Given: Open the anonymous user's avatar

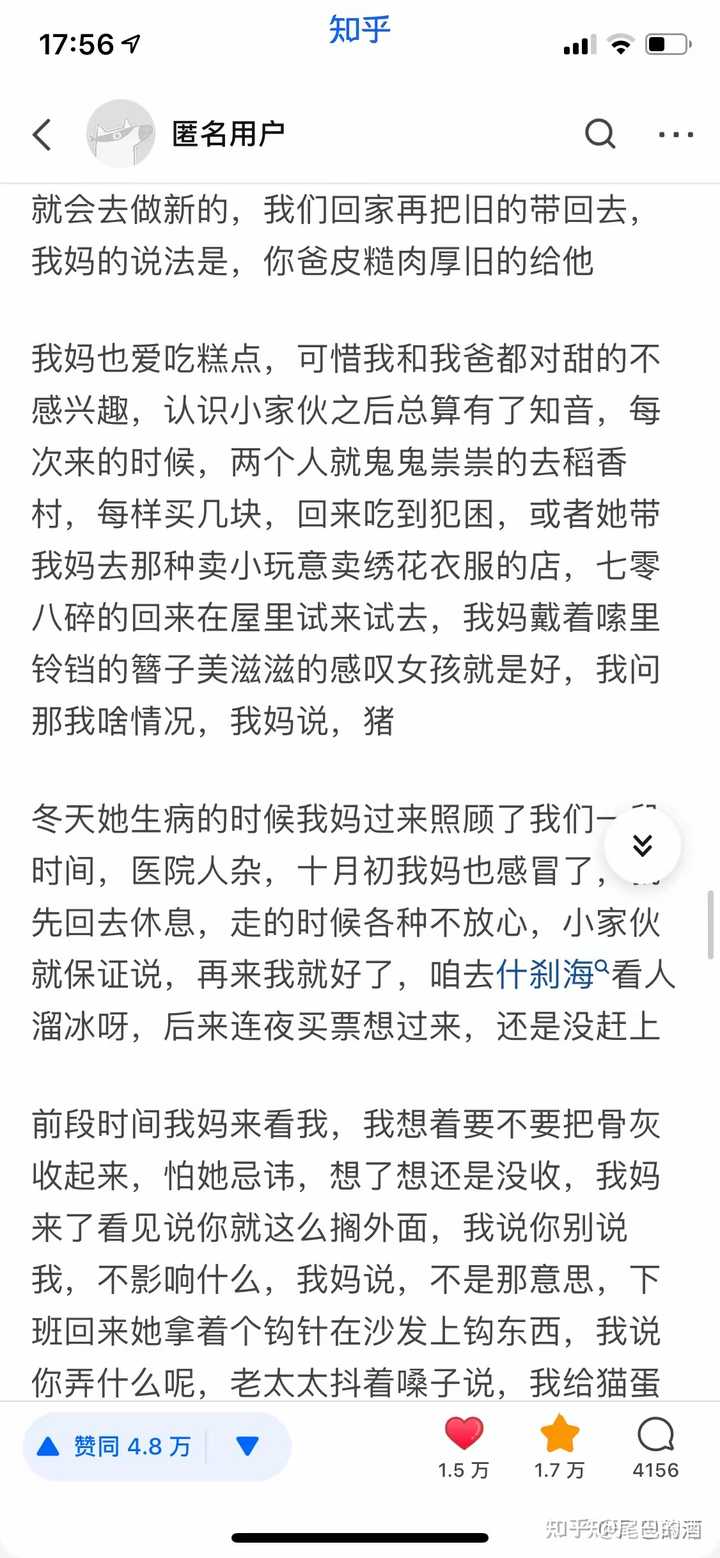Looking at the screenshot, I should (120, 134).
